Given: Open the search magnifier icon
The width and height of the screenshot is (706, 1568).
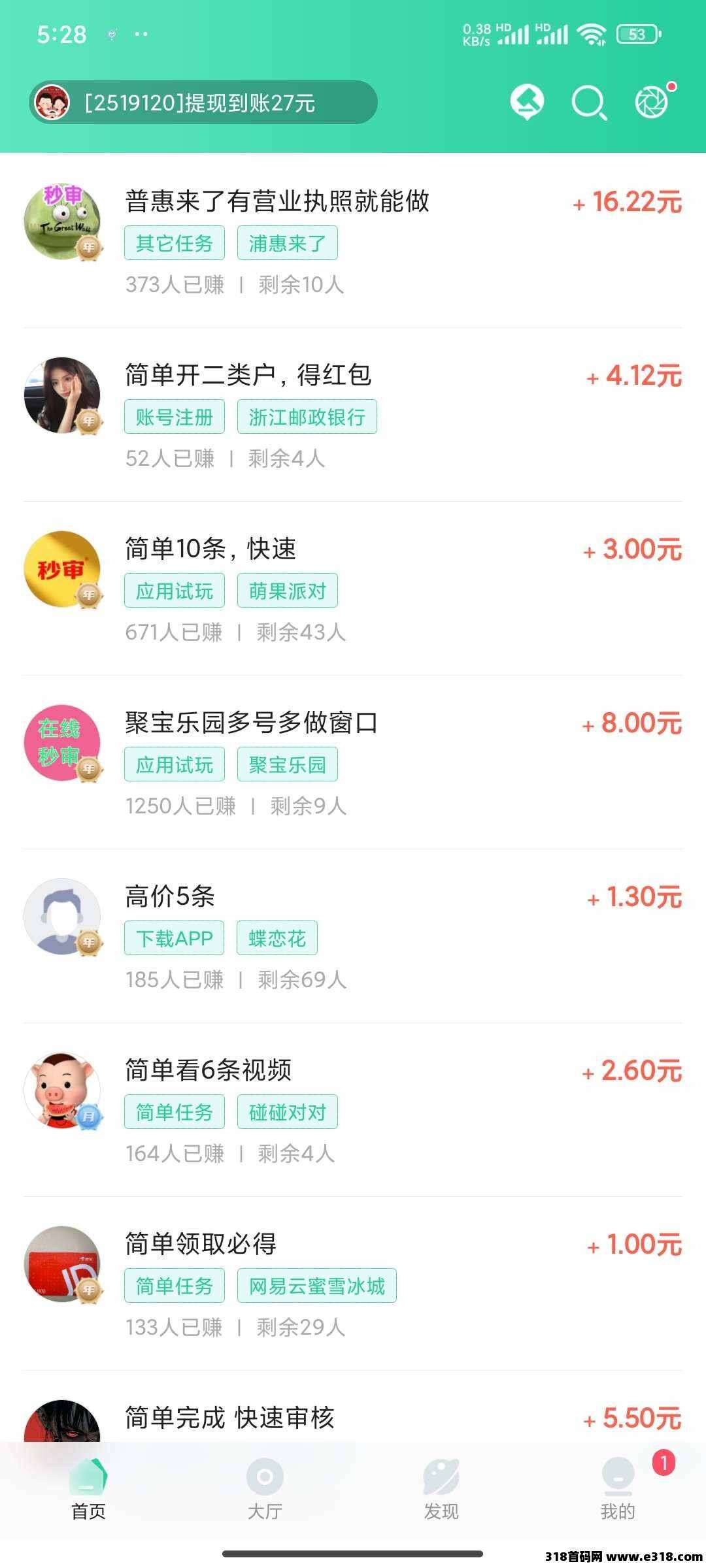Looking at the screenshot, I should coord(589,103).
